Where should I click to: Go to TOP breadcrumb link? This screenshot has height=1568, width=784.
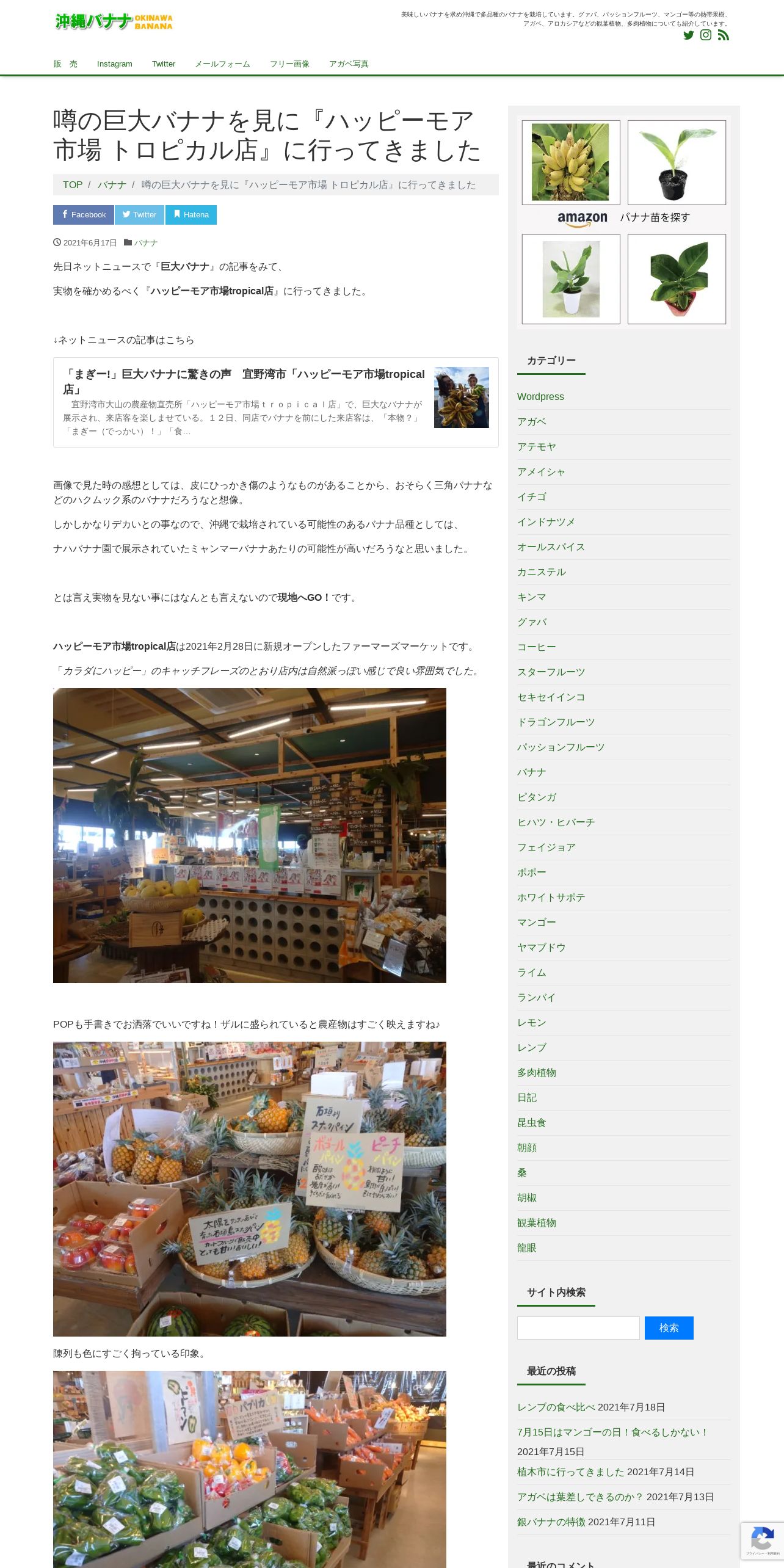(x=73, y=185)
